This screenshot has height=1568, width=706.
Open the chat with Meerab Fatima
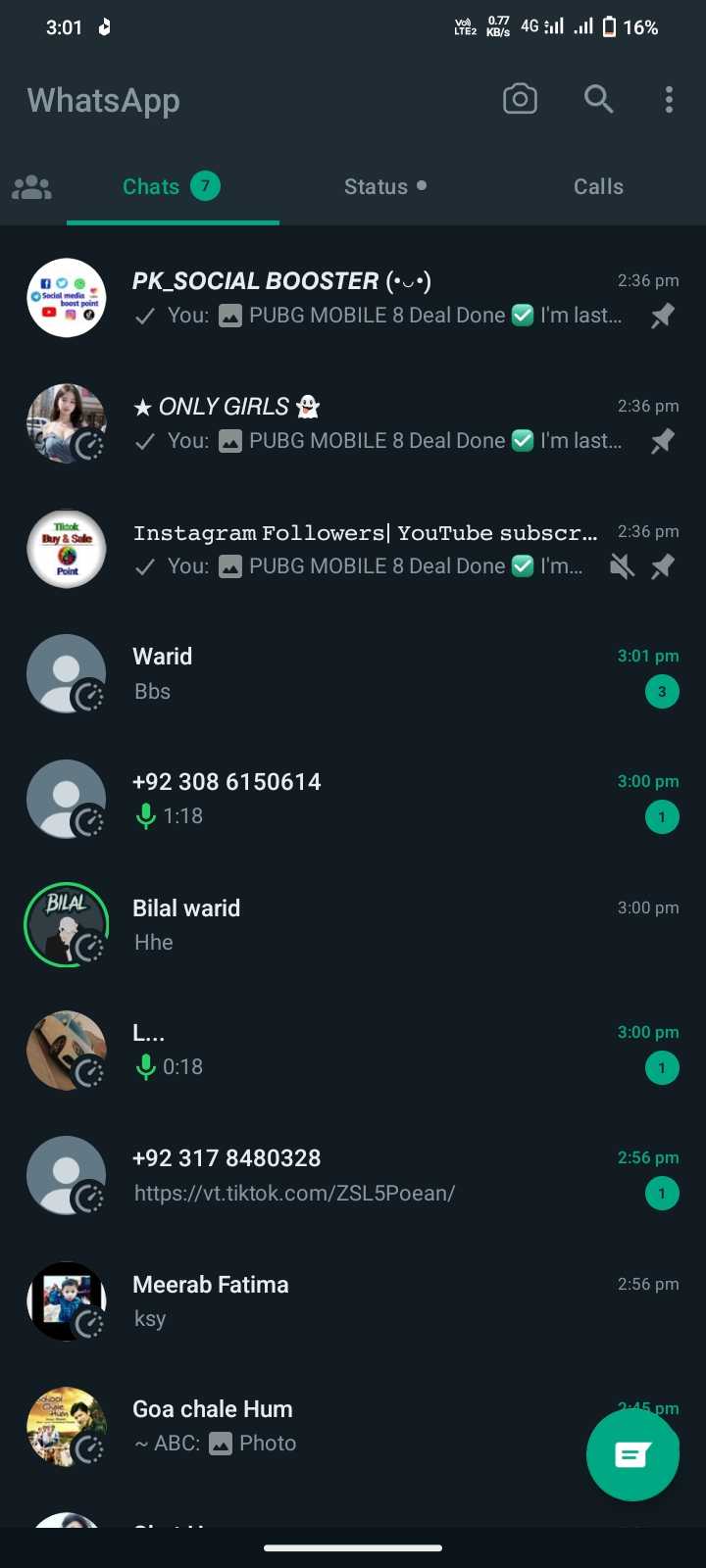[353, 1301]
